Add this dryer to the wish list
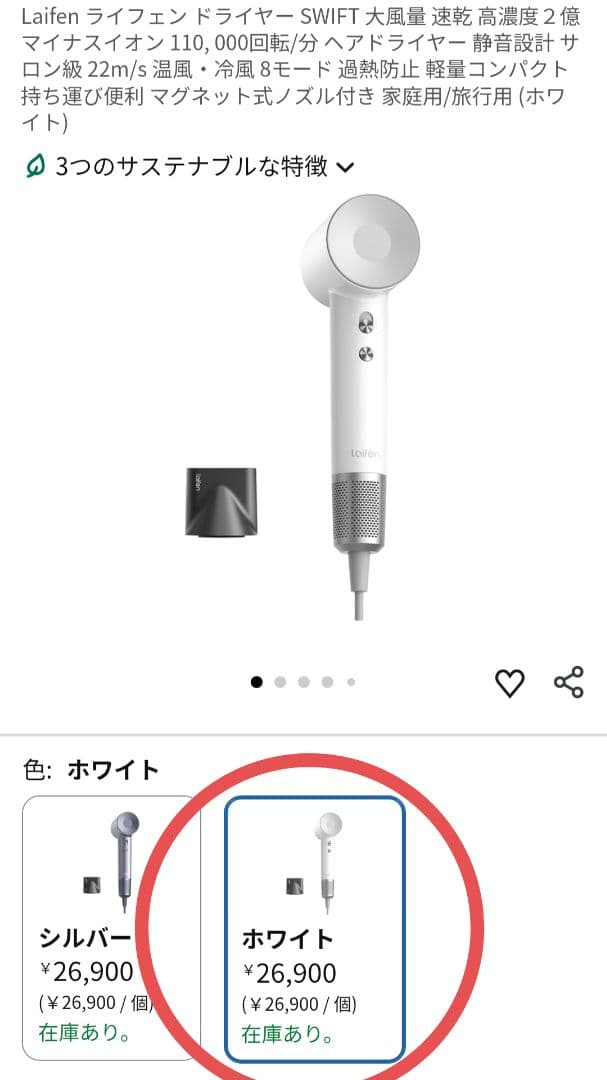Viewport: 607px width, 1080px height. click(510, 683)
